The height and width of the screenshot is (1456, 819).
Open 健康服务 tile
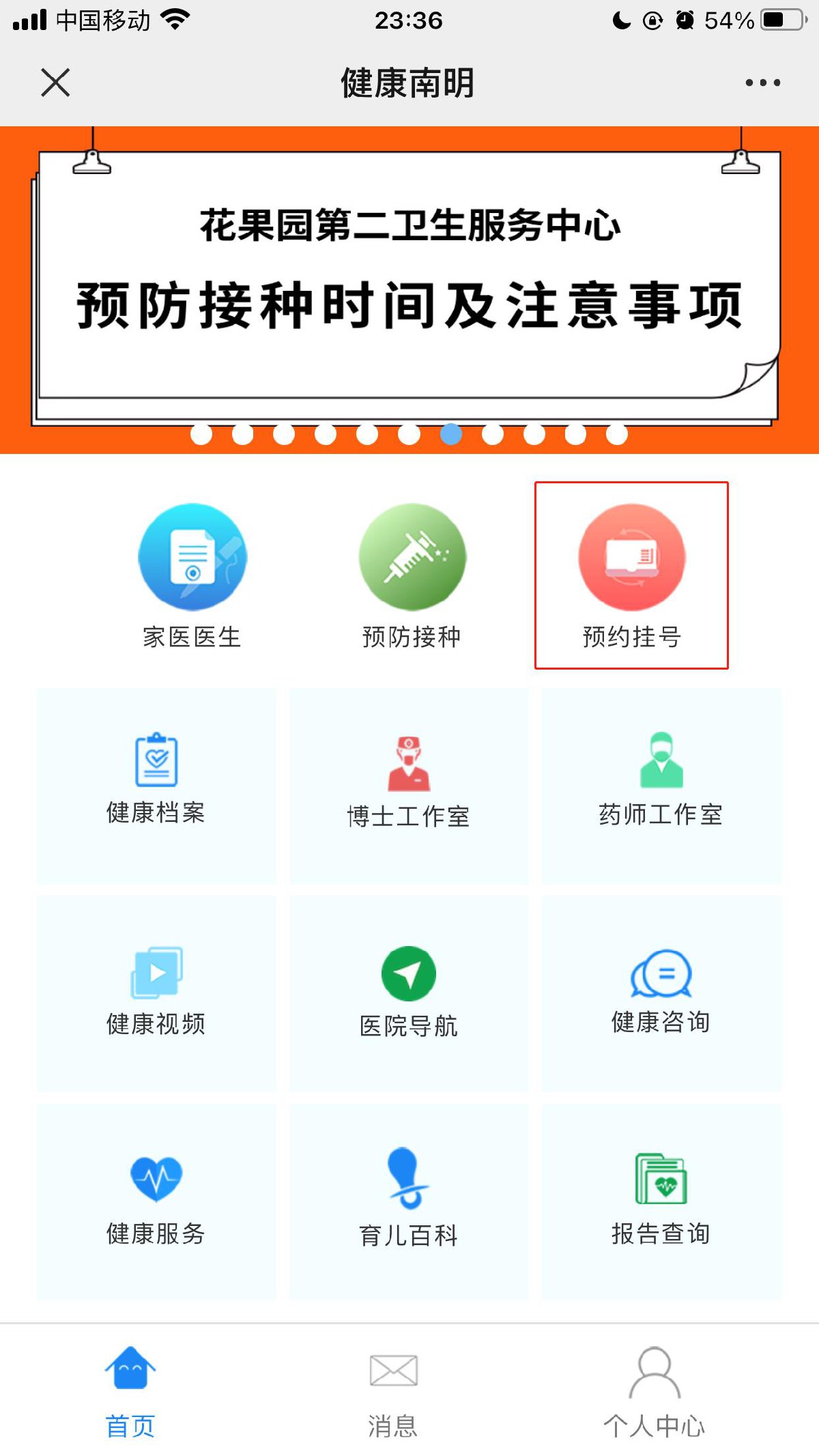pyautogui.click(x=156, y=1201)
